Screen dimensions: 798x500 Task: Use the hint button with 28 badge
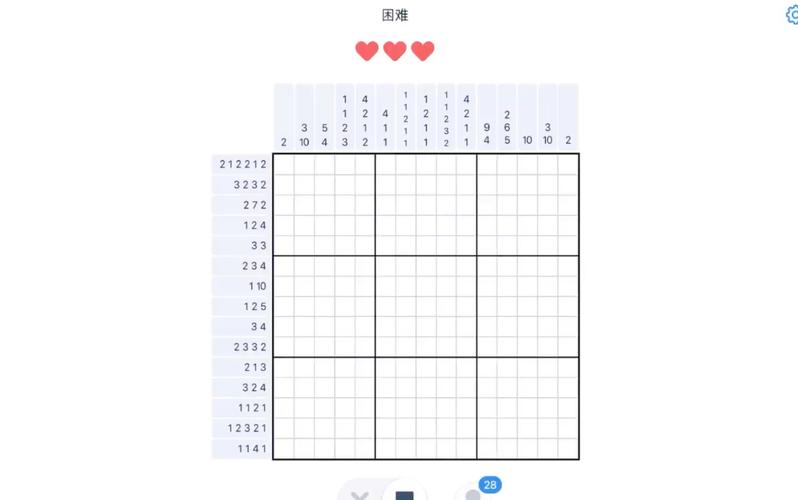[x=473, y=495]
